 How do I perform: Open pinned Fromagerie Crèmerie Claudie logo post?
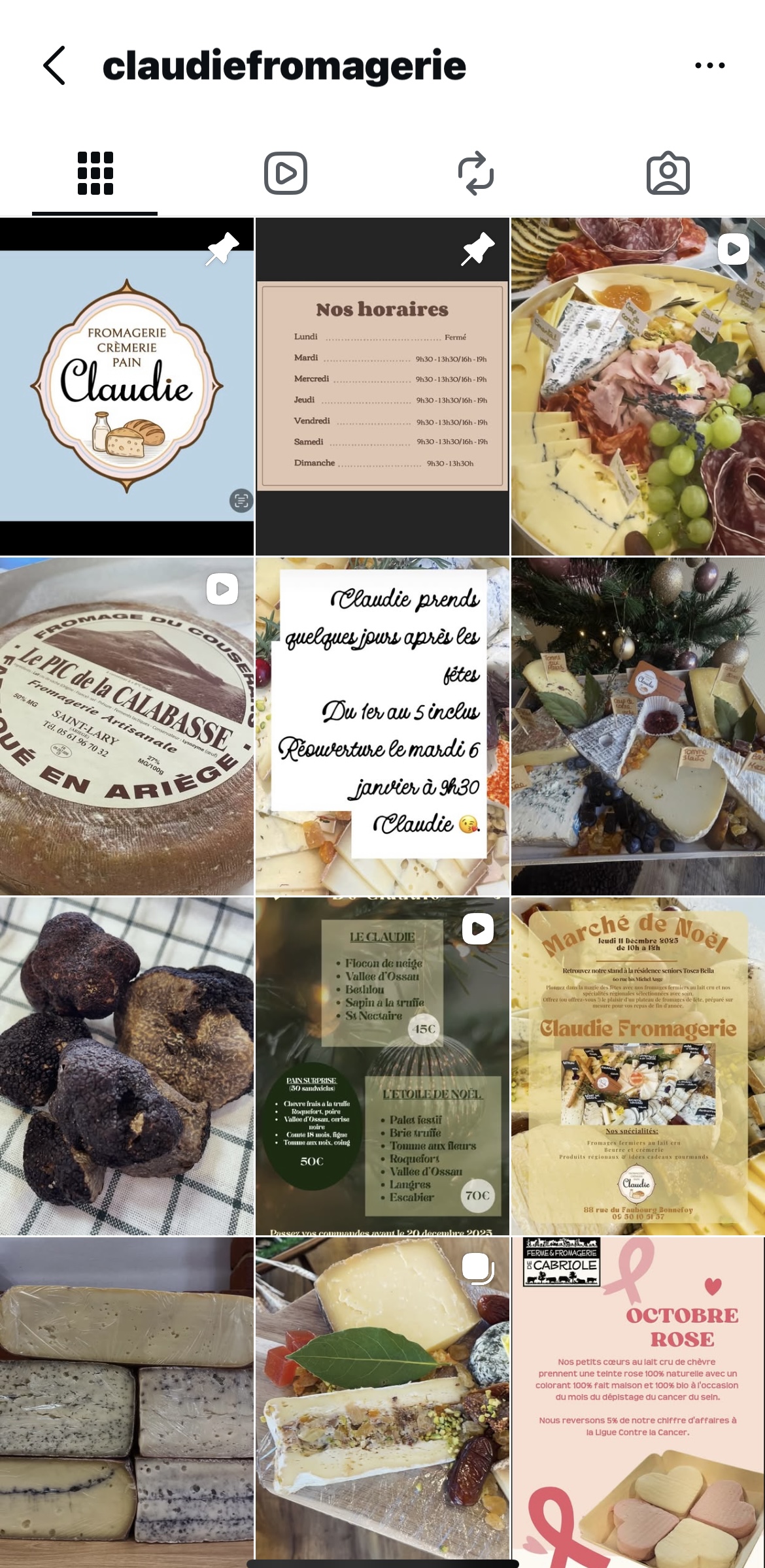coord(127,387)
